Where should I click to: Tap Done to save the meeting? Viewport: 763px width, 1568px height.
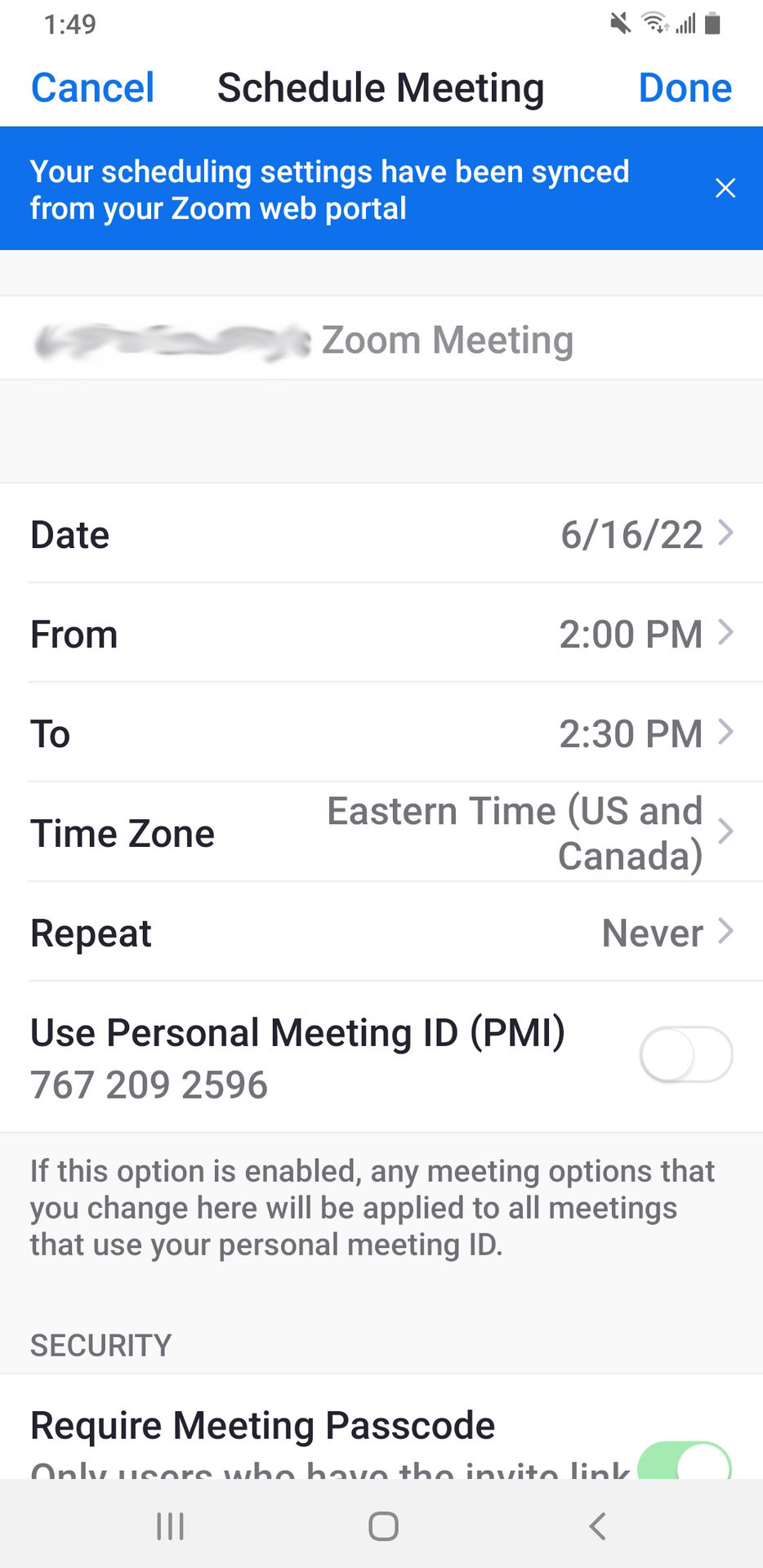pyautogui.click(x=685, y=88)
